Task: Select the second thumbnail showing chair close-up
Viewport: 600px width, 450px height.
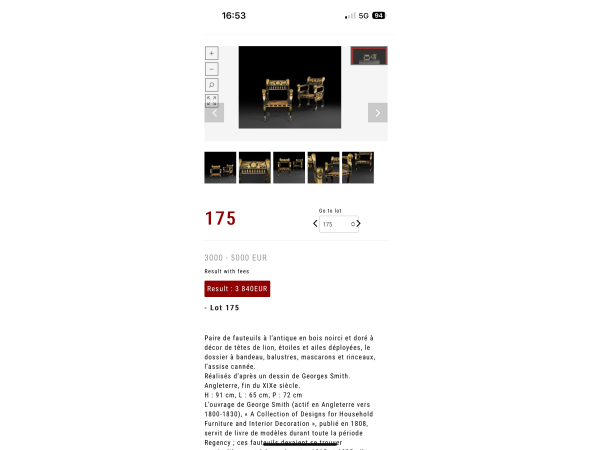Action: [x=254, y=167]
